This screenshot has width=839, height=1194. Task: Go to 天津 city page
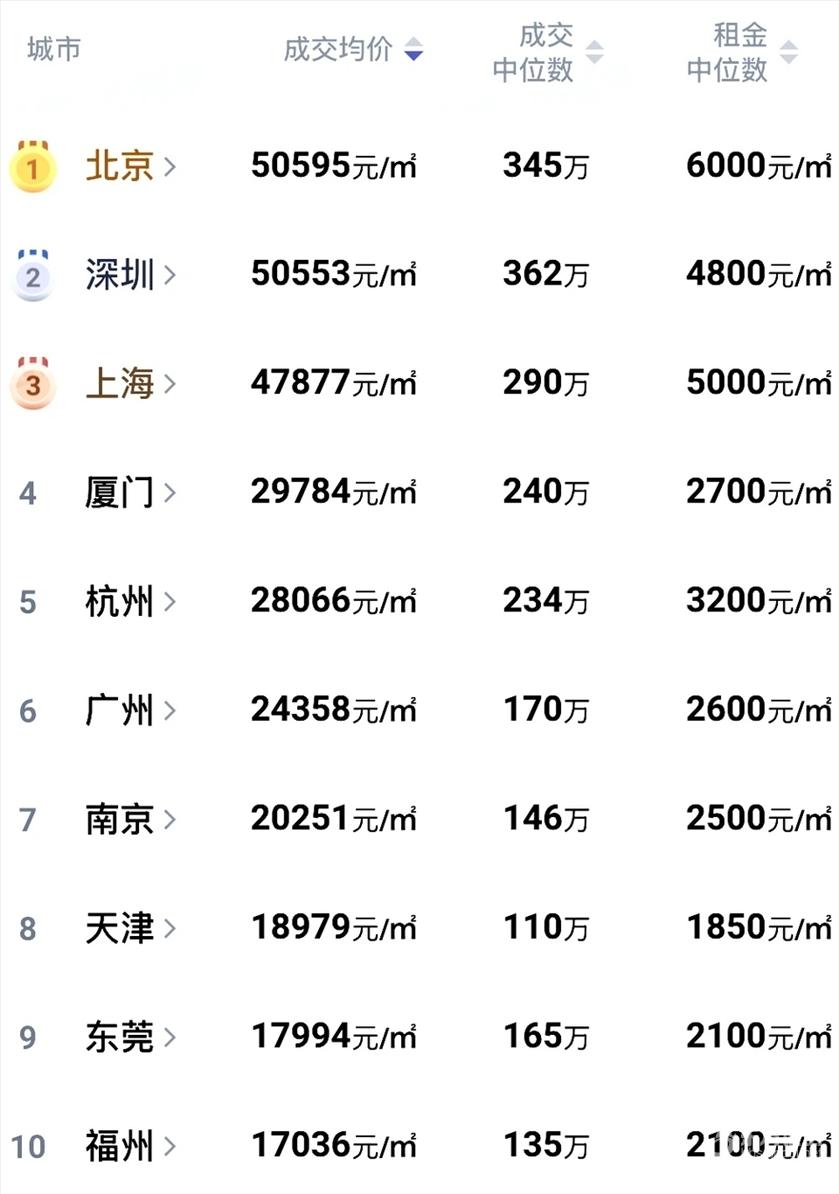pos(130,928)
